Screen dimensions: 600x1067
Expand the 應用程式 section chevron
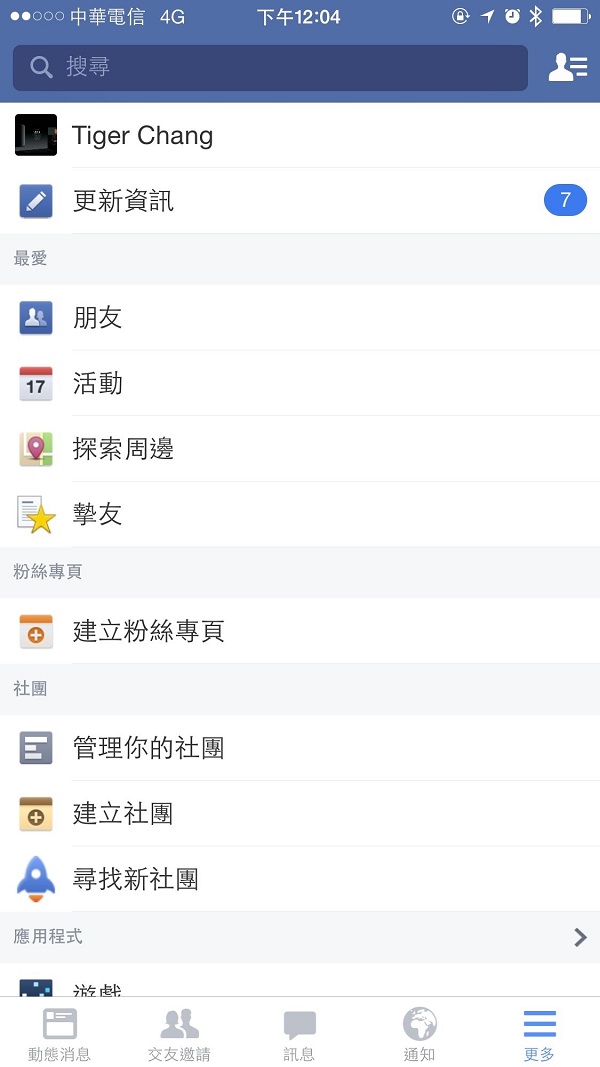[x=580, y=937]
